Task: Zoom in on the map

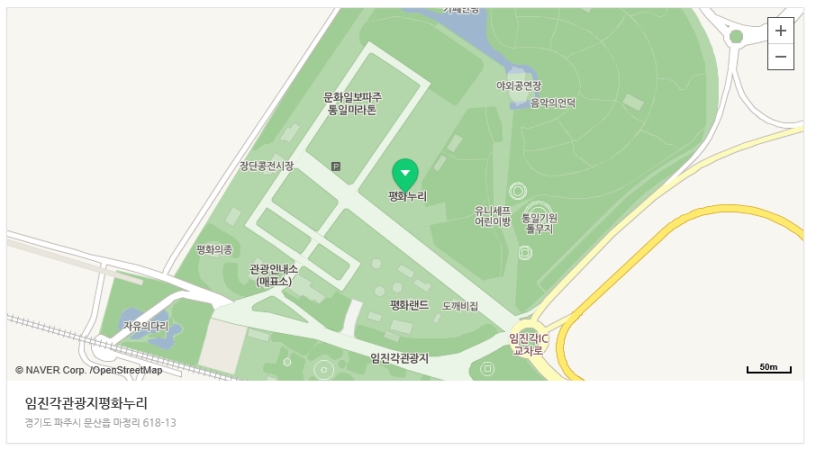Action: (x=780, y=31)
